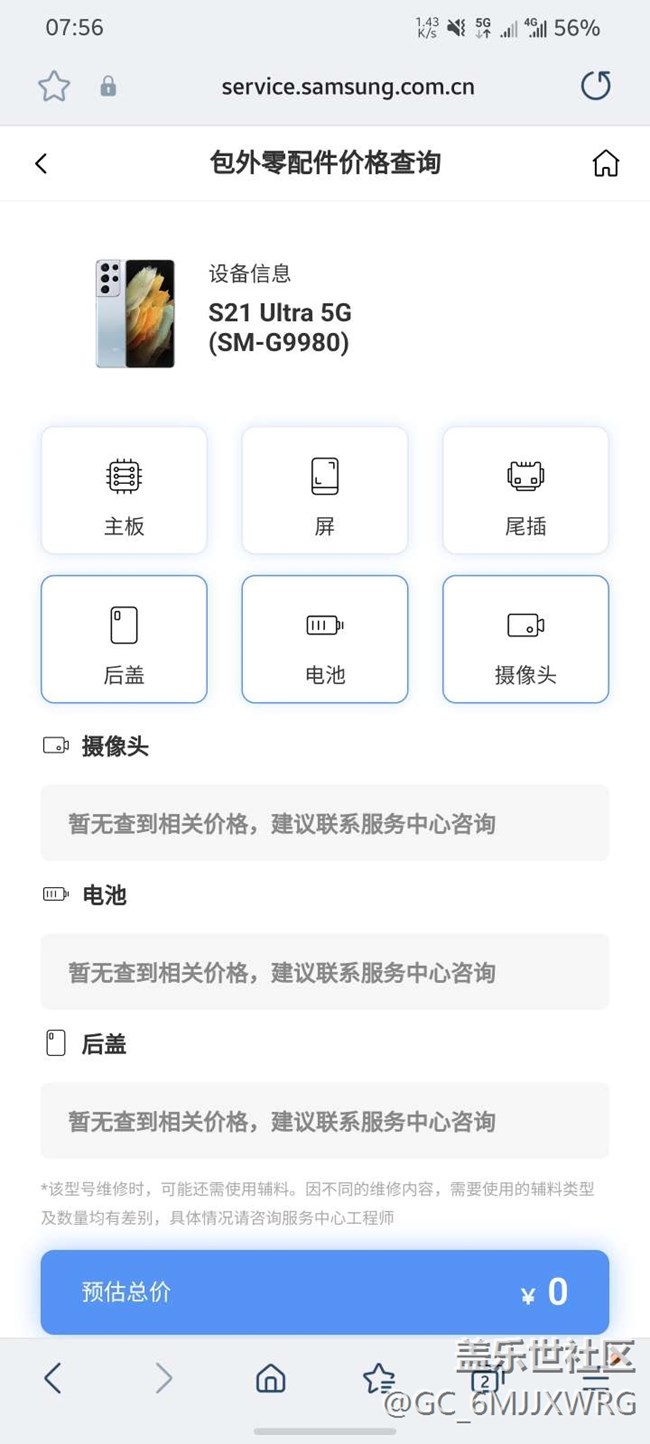Image resolution: width=650 pixels, height=1444 pixels.
Task: Select the 屏 part card
Action: click(x=325, y=490)
